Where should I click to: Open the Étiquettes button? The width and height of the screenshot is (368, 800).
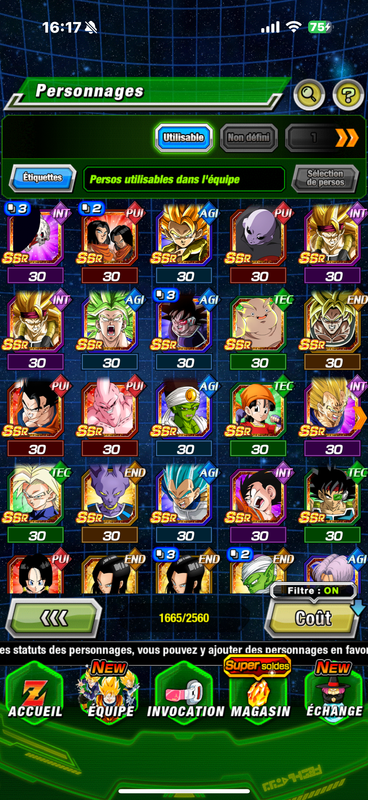coord(42,179)
